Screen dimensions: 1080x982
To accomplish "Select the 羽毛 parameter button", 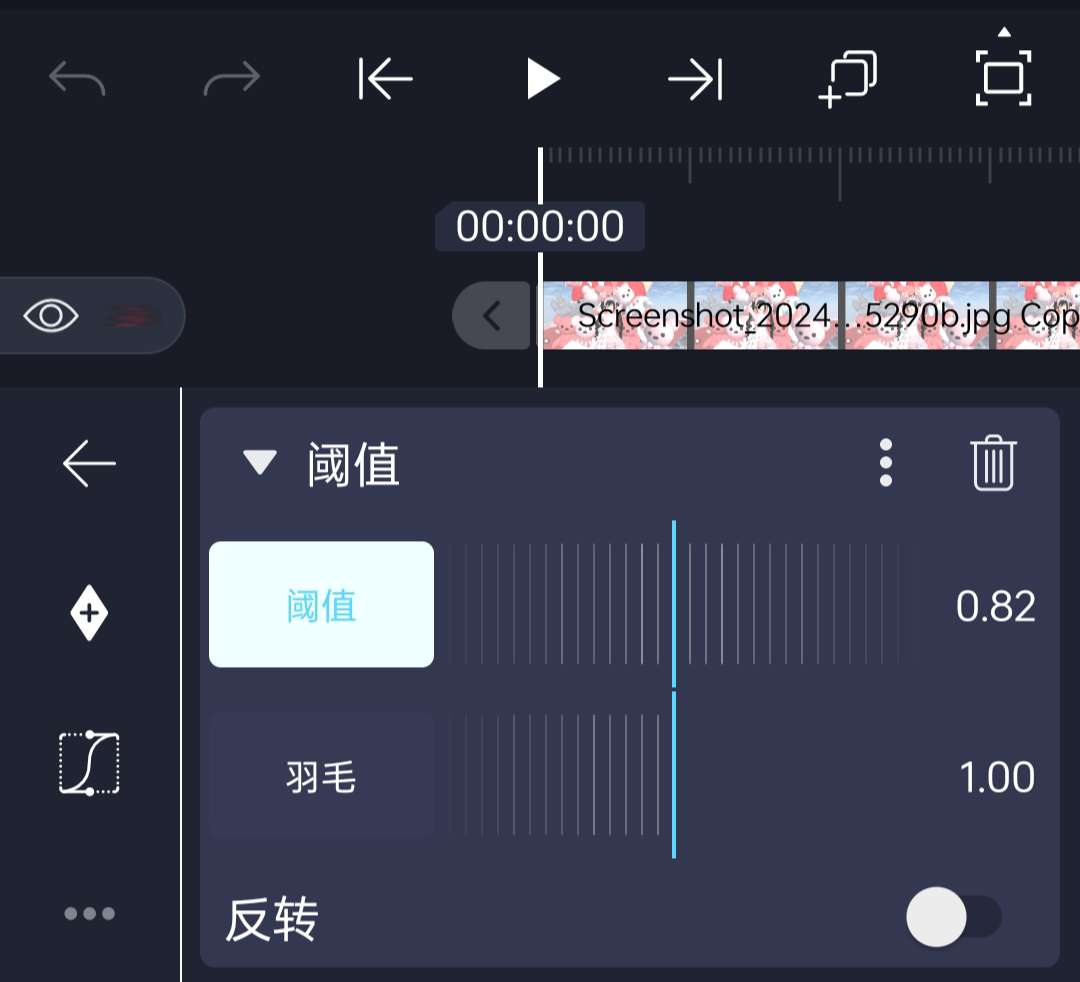I will coord(321,776).
